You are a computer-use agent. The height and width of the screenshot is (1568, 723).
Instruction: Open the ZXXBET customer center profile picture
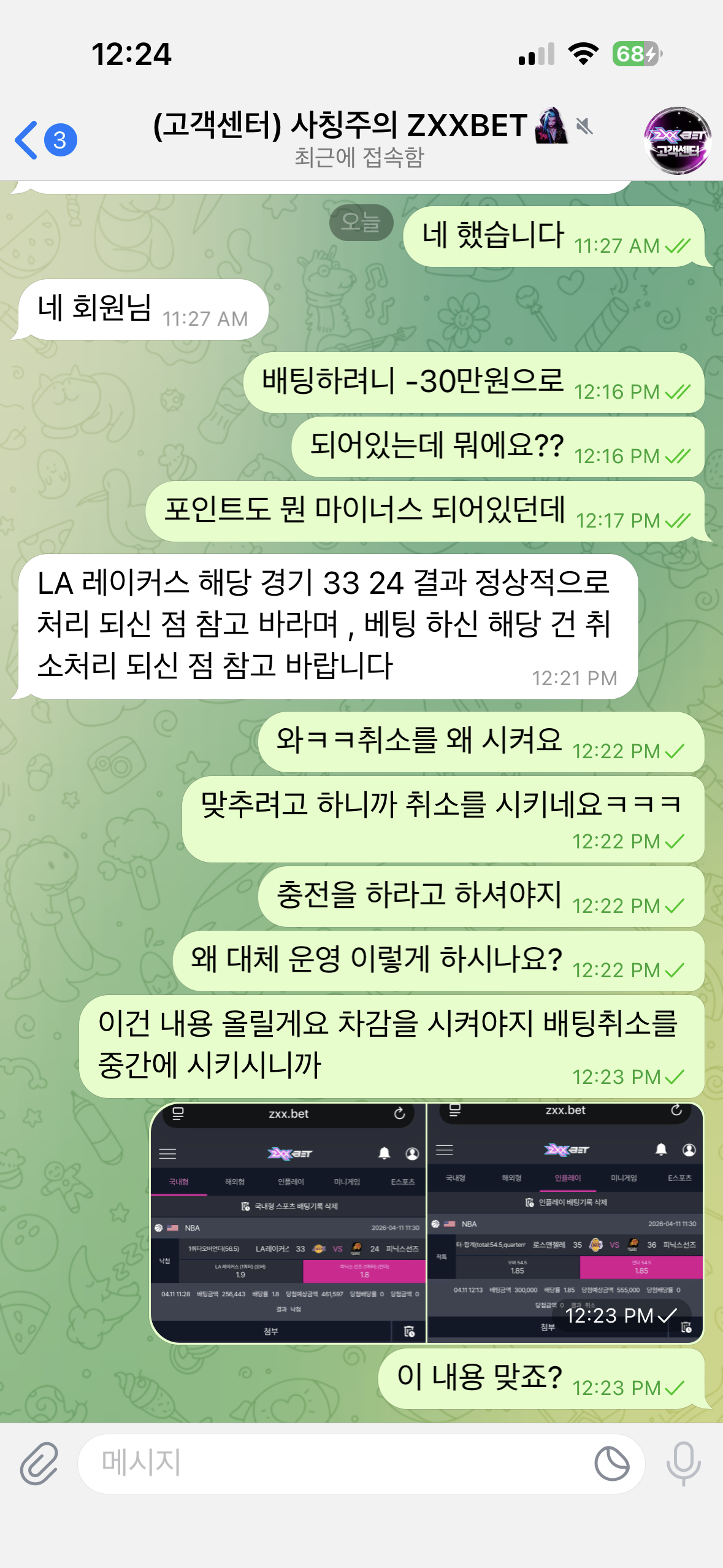click(677, 140)
